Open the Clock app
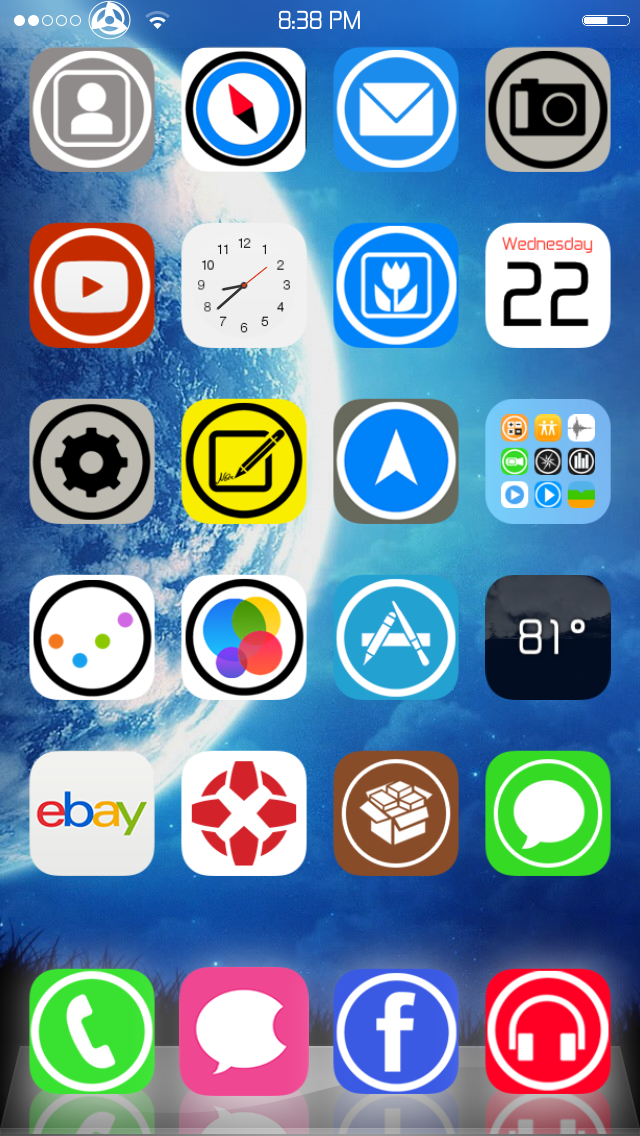Viewport: 640px width, 1136px height. pos(244,285)
